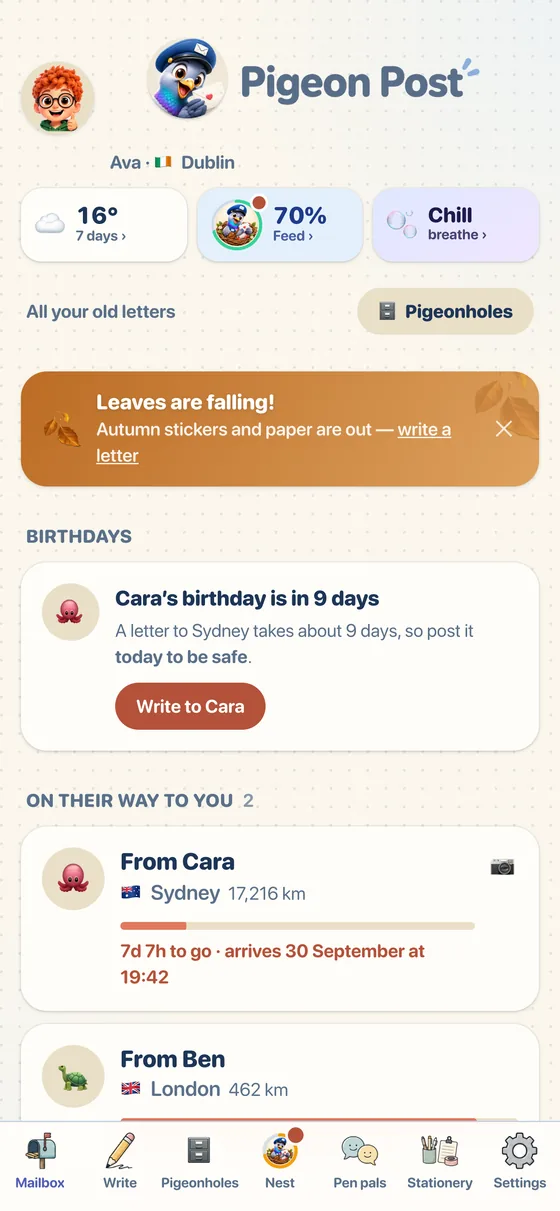Open the Pen pals tab

point(360,1162)
